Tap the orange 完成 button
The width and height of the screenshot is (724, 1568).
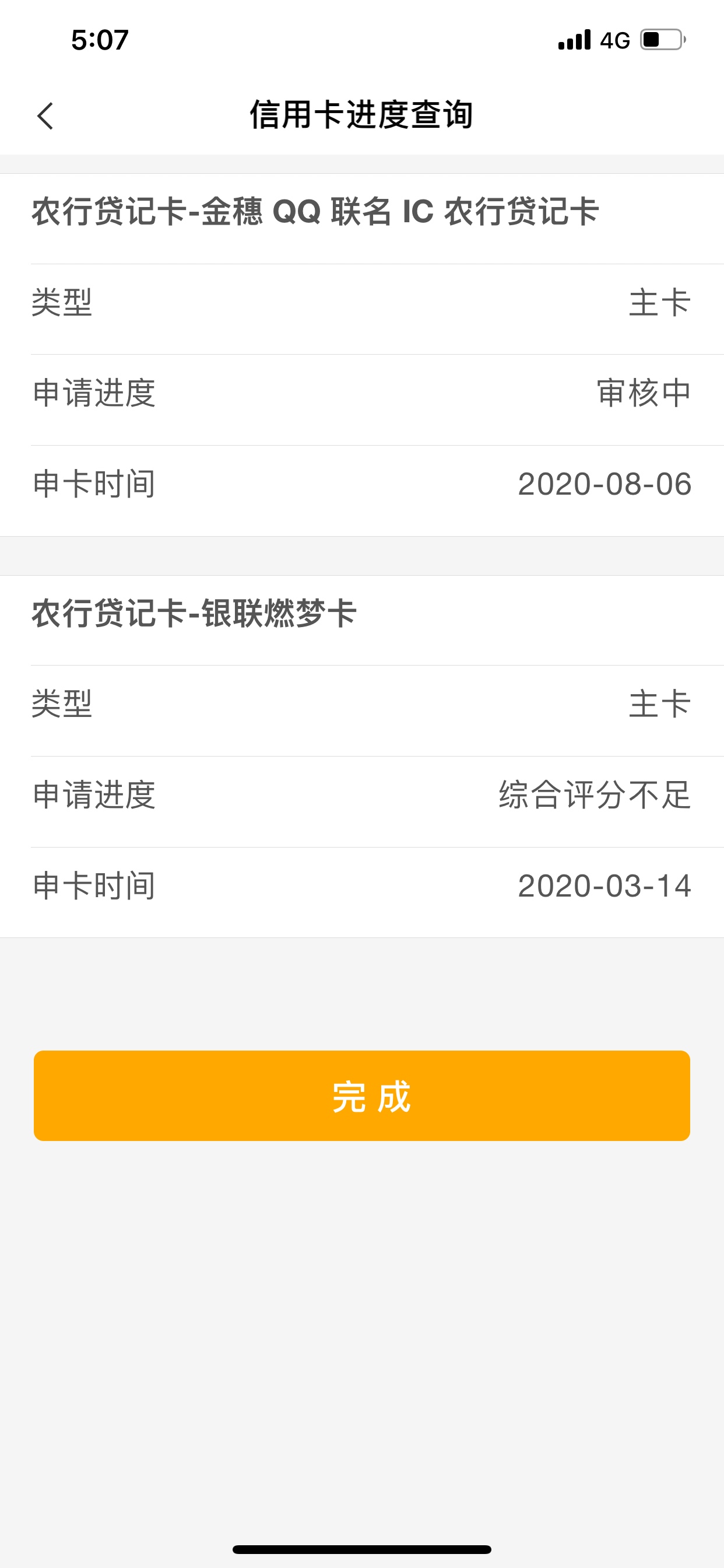tap(362, 1095)
